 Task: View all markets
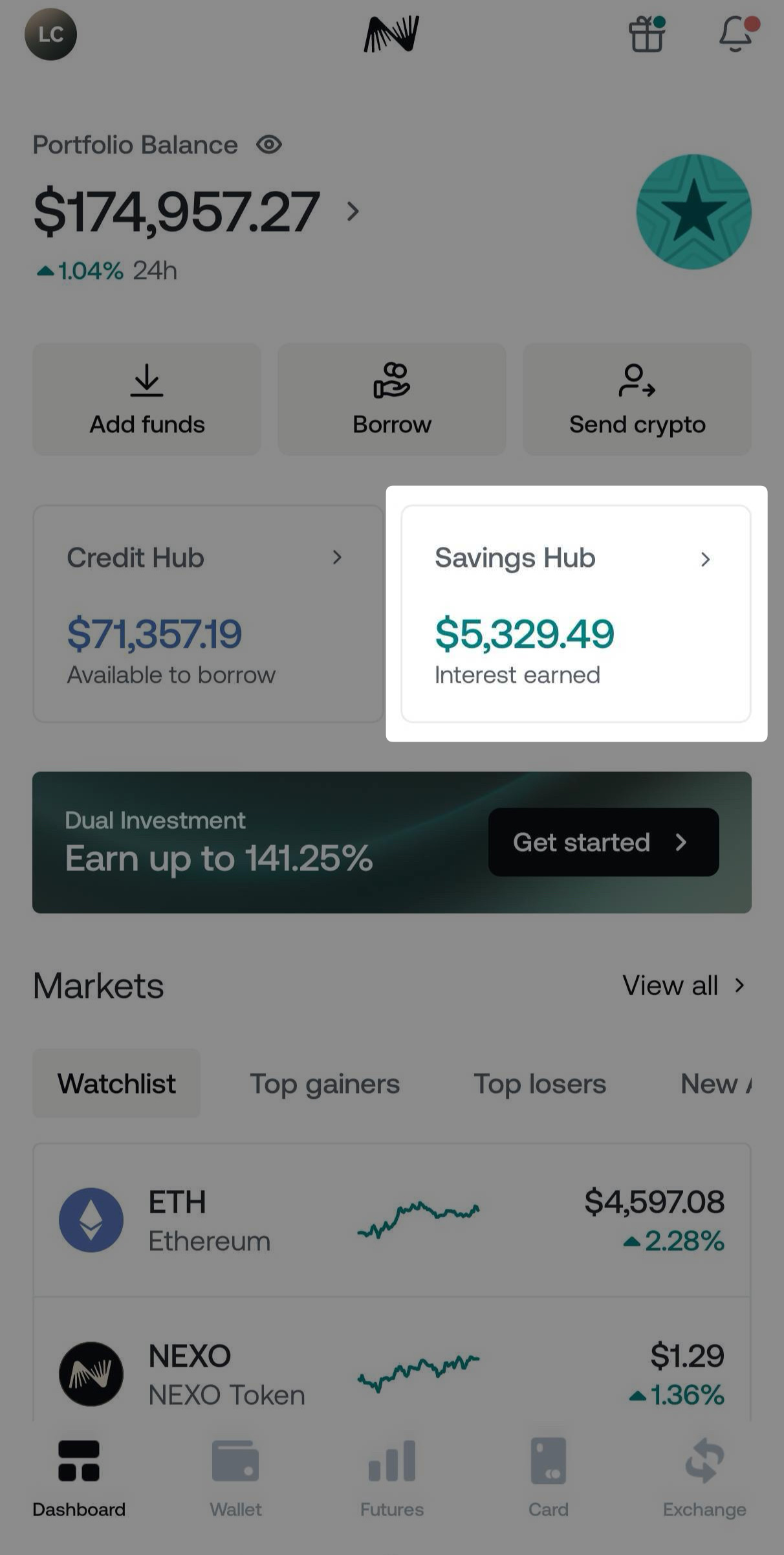click(x=683, y=986)
